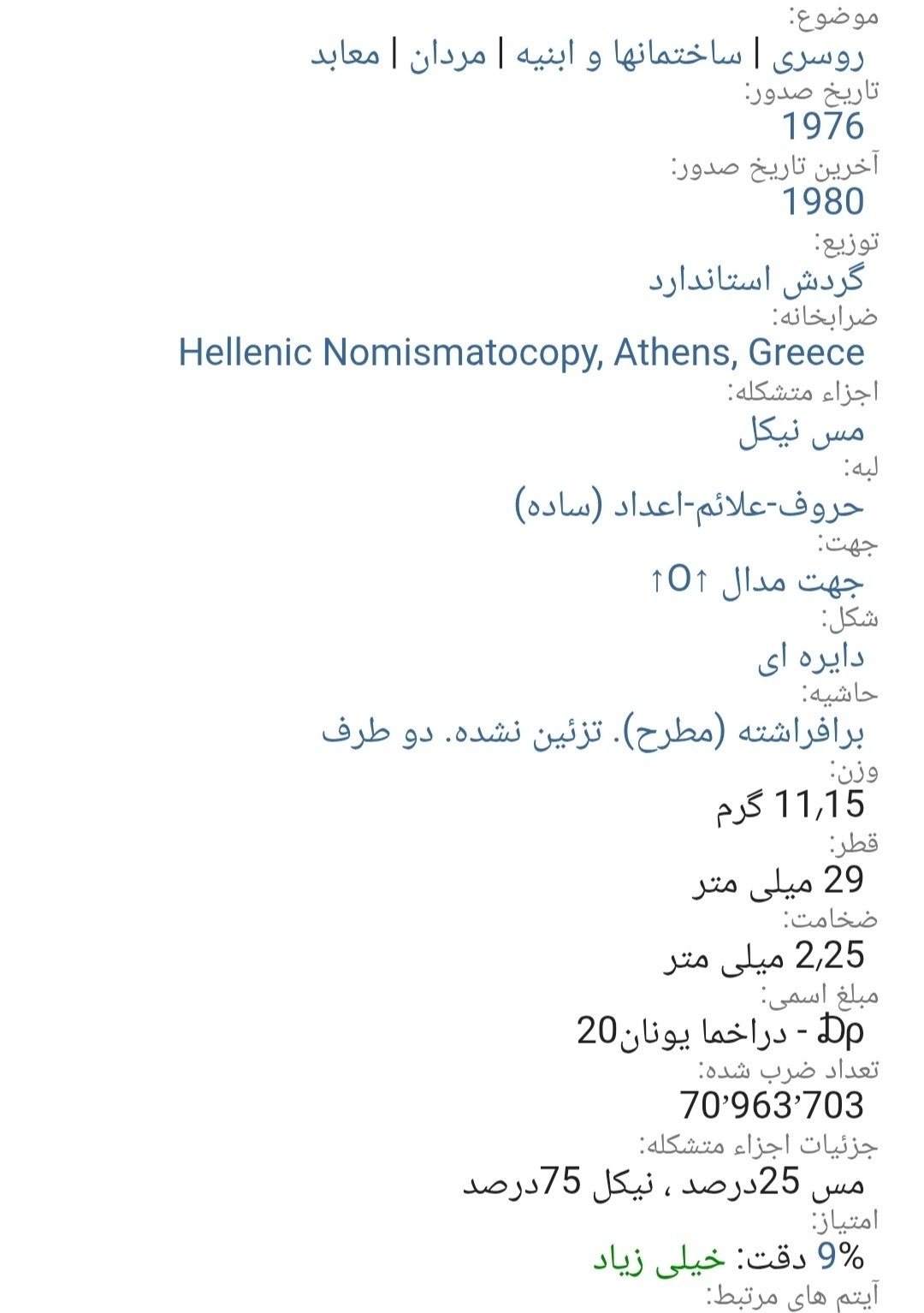Screen dimensions: 924x1313
Task: Select the مردان subject link
Action: [x=447, y=56]
